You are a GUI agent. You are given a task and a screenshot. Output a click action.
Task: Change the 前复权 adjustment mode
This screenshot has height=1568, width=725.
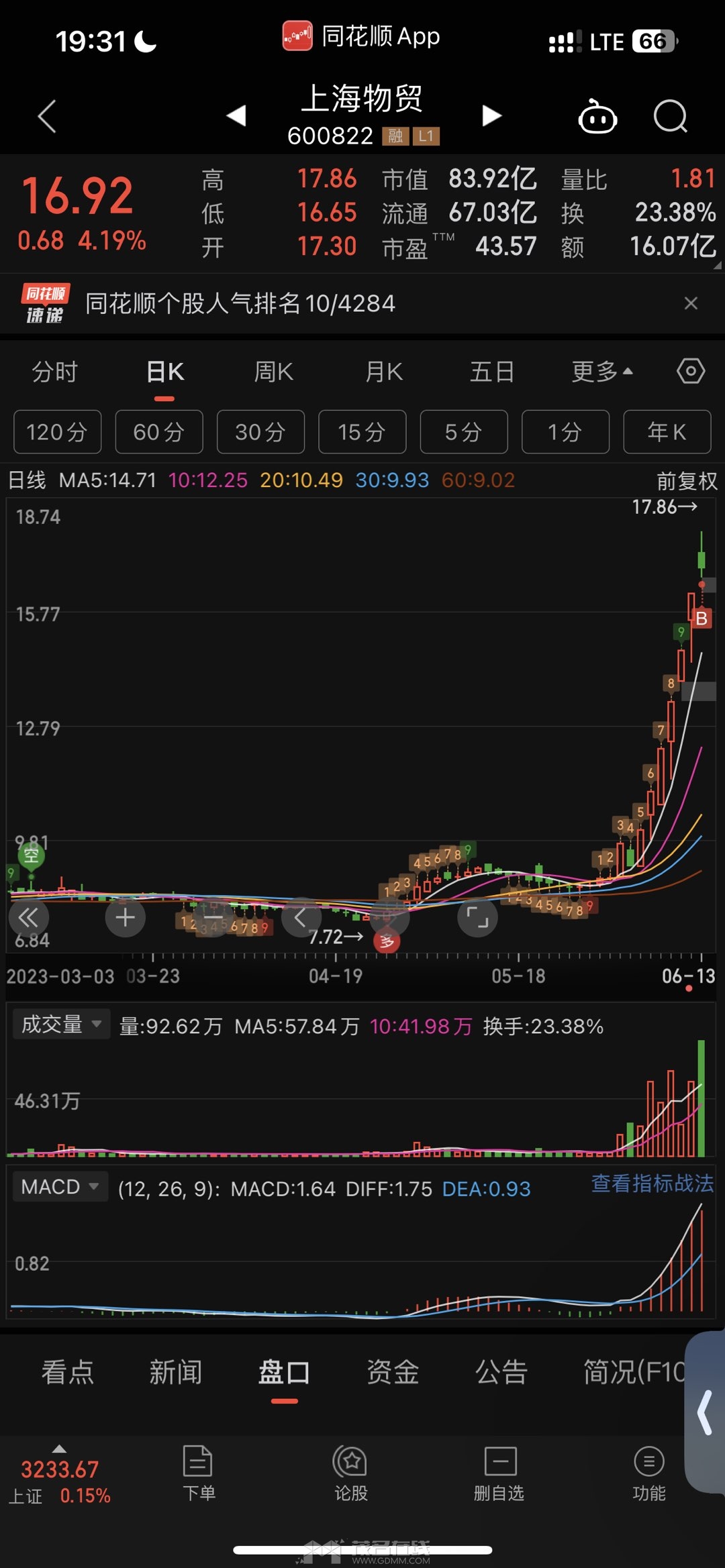(x=686, y=480)
